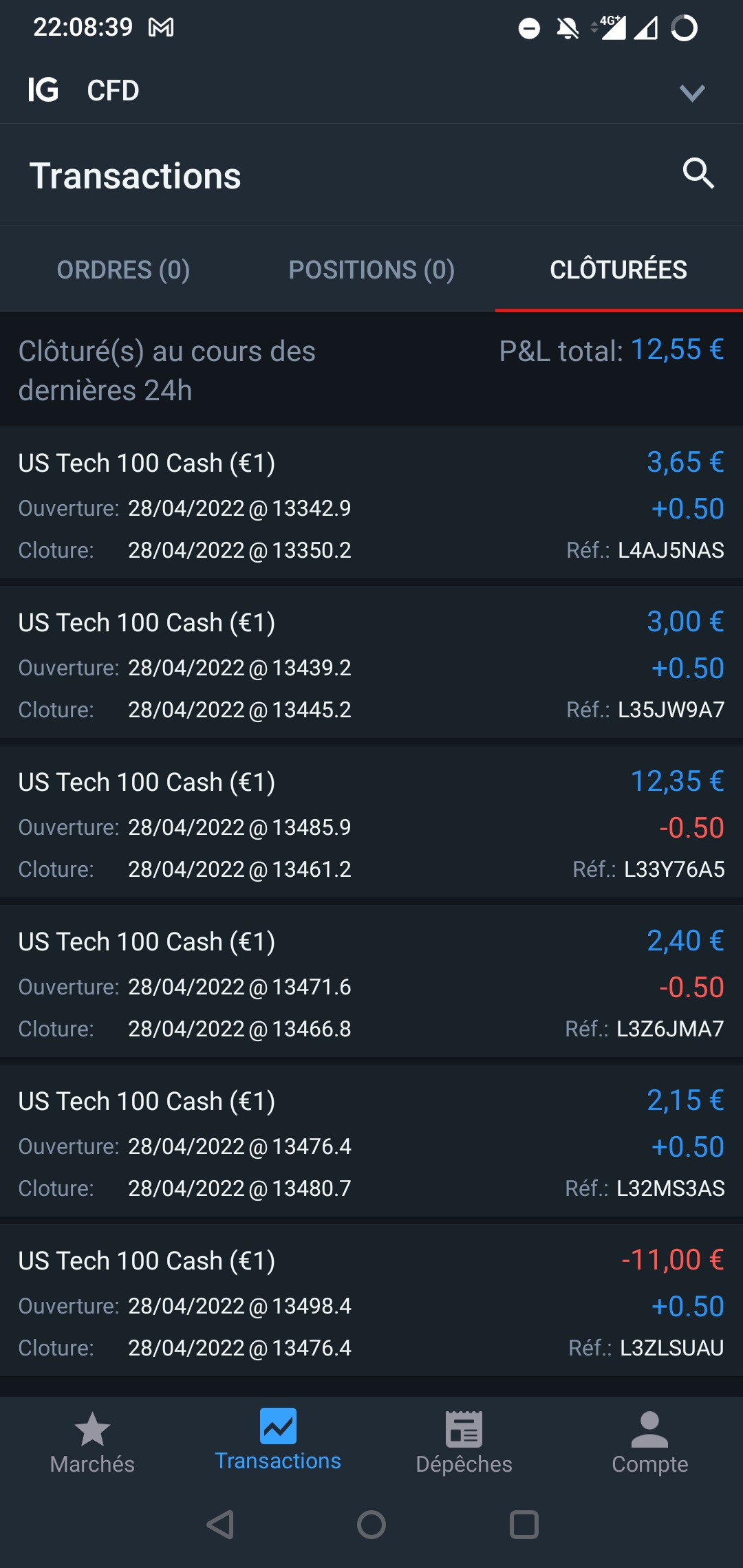Screen dimensions: 743x1568
Task: View the 12,35 € trade L33Y76A5
Action: point(371,824)
